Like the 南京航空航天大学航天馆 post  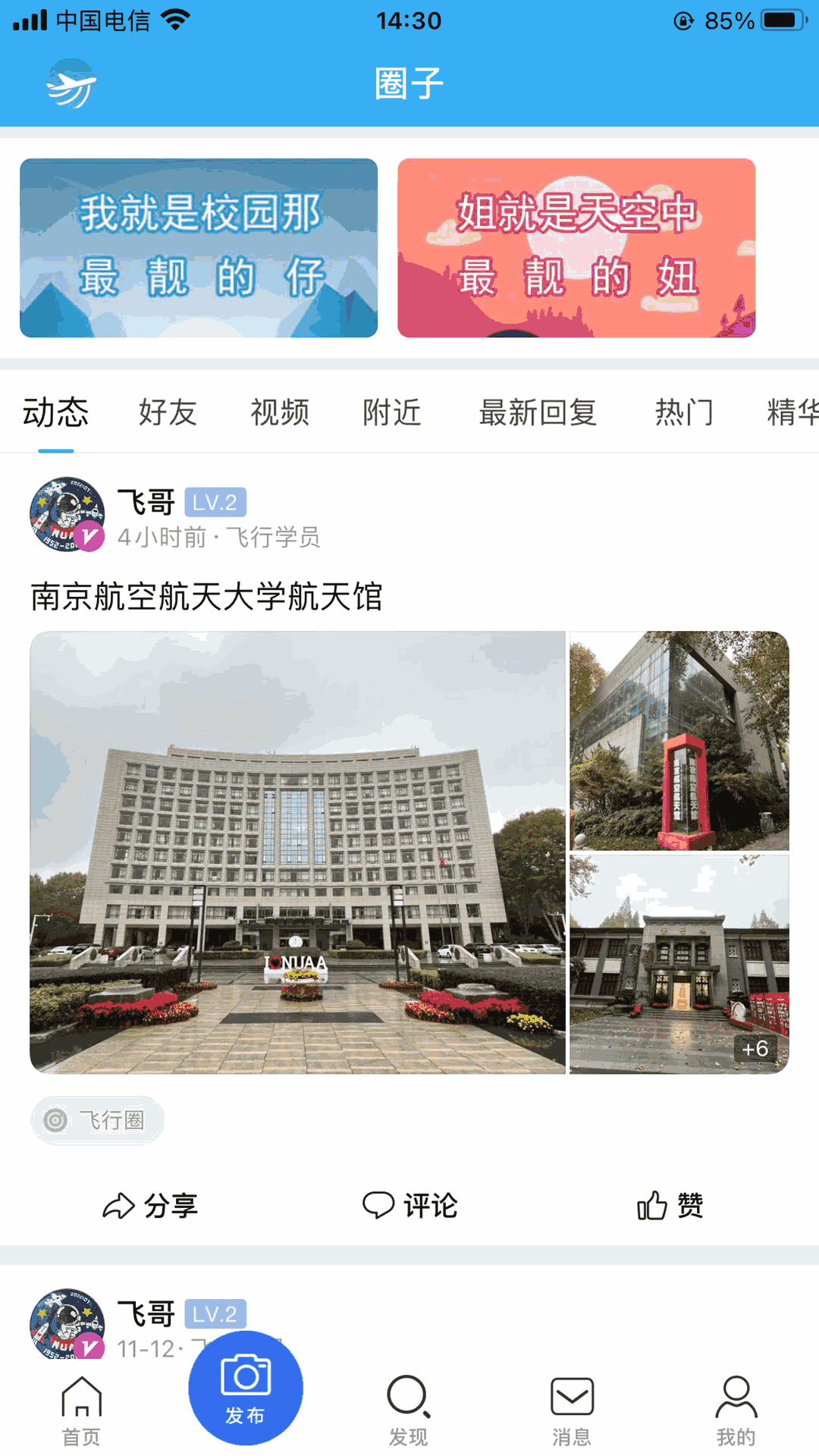pos(670,1205)
